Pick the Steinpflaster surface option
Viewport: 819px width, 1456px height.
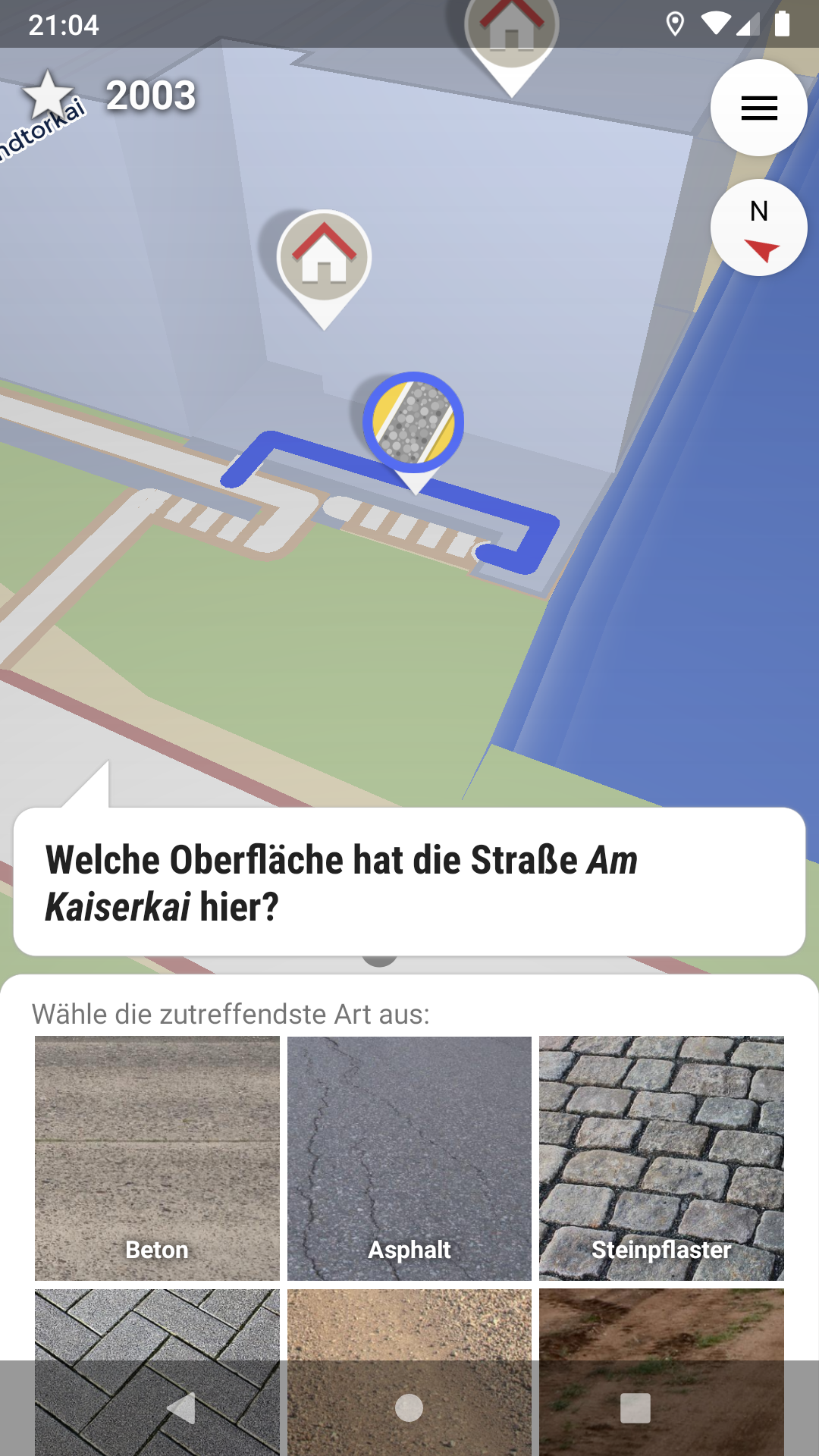pyautogui.click(x=661, y=1158)
